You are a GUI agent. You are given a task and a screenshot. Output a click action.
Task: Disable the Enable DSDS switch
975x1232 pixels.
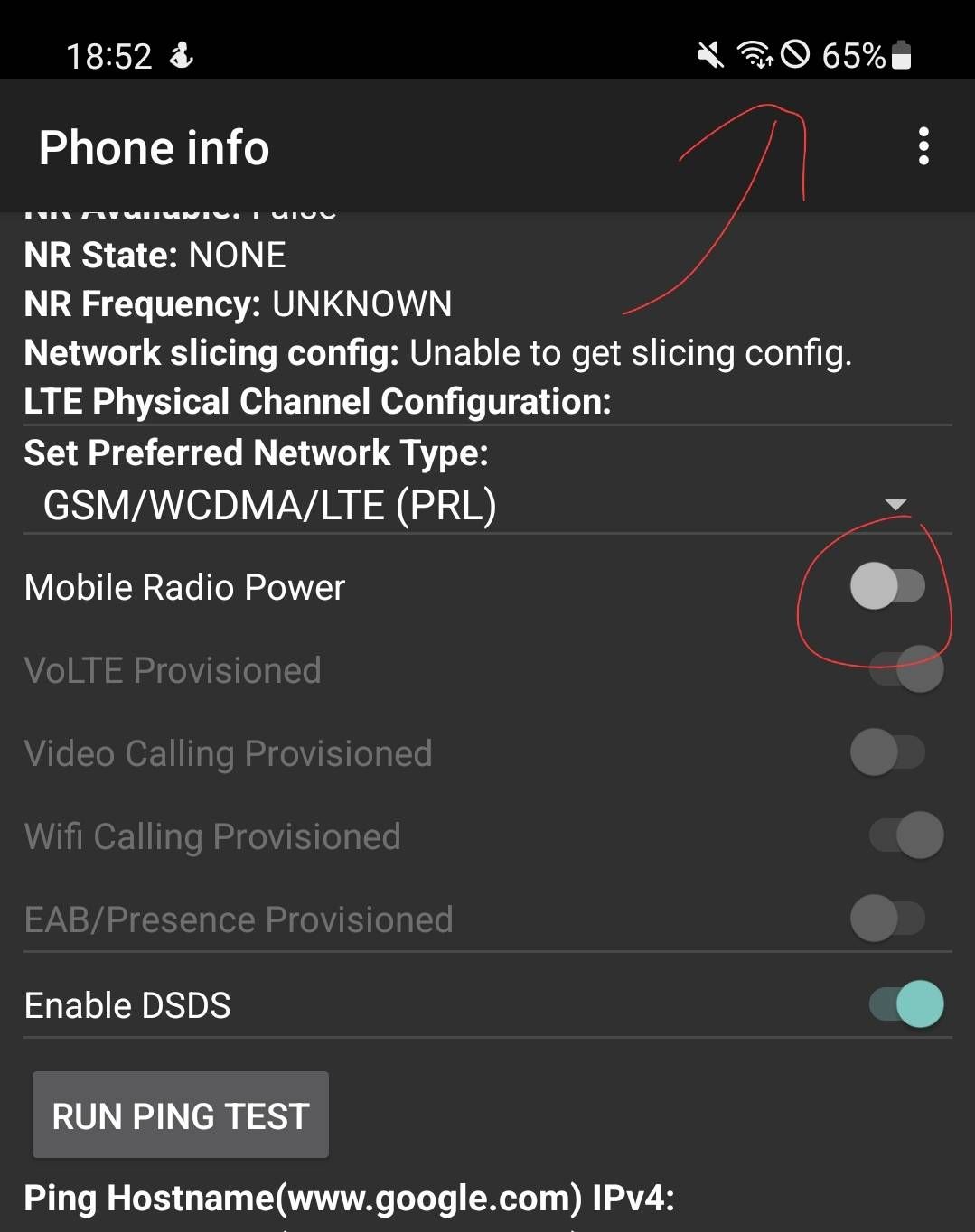905,1004
